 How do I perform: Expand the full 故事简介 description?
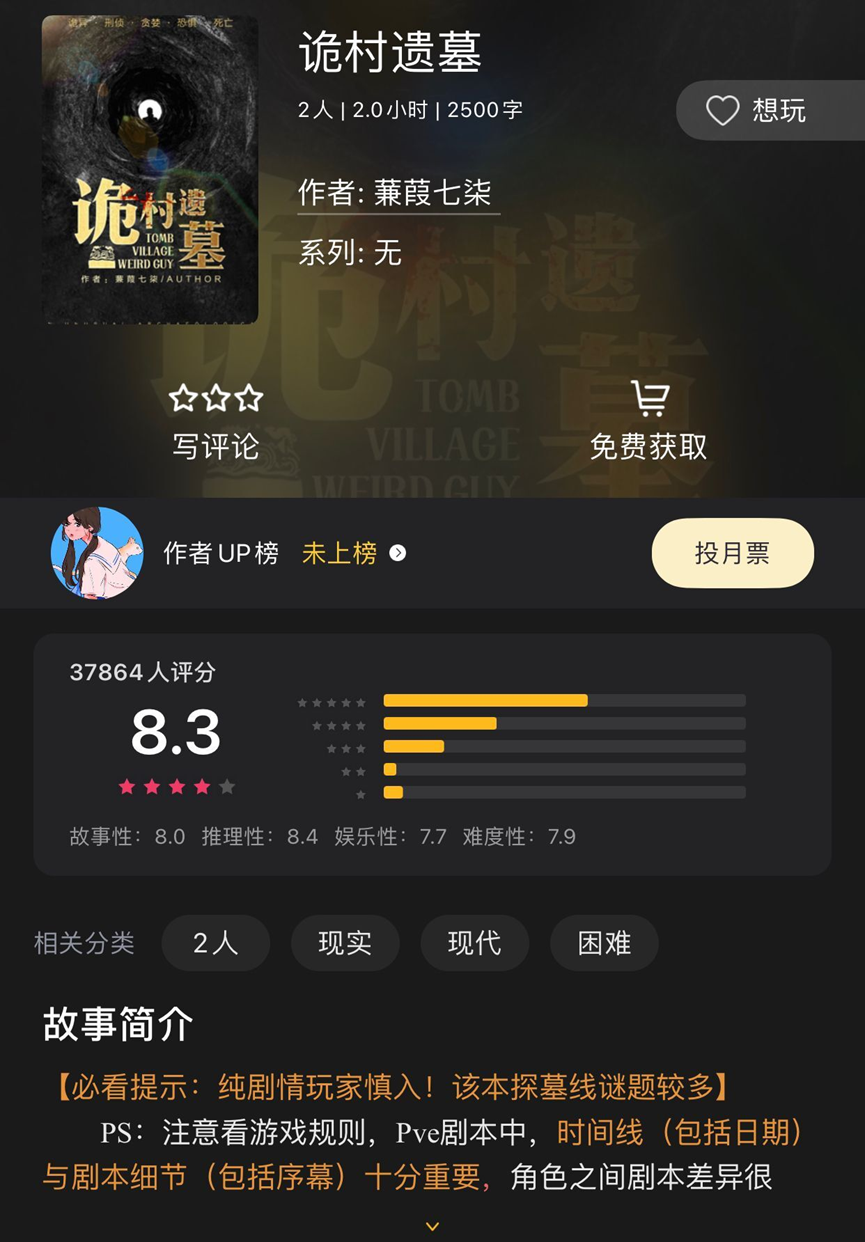[432, 1225]
